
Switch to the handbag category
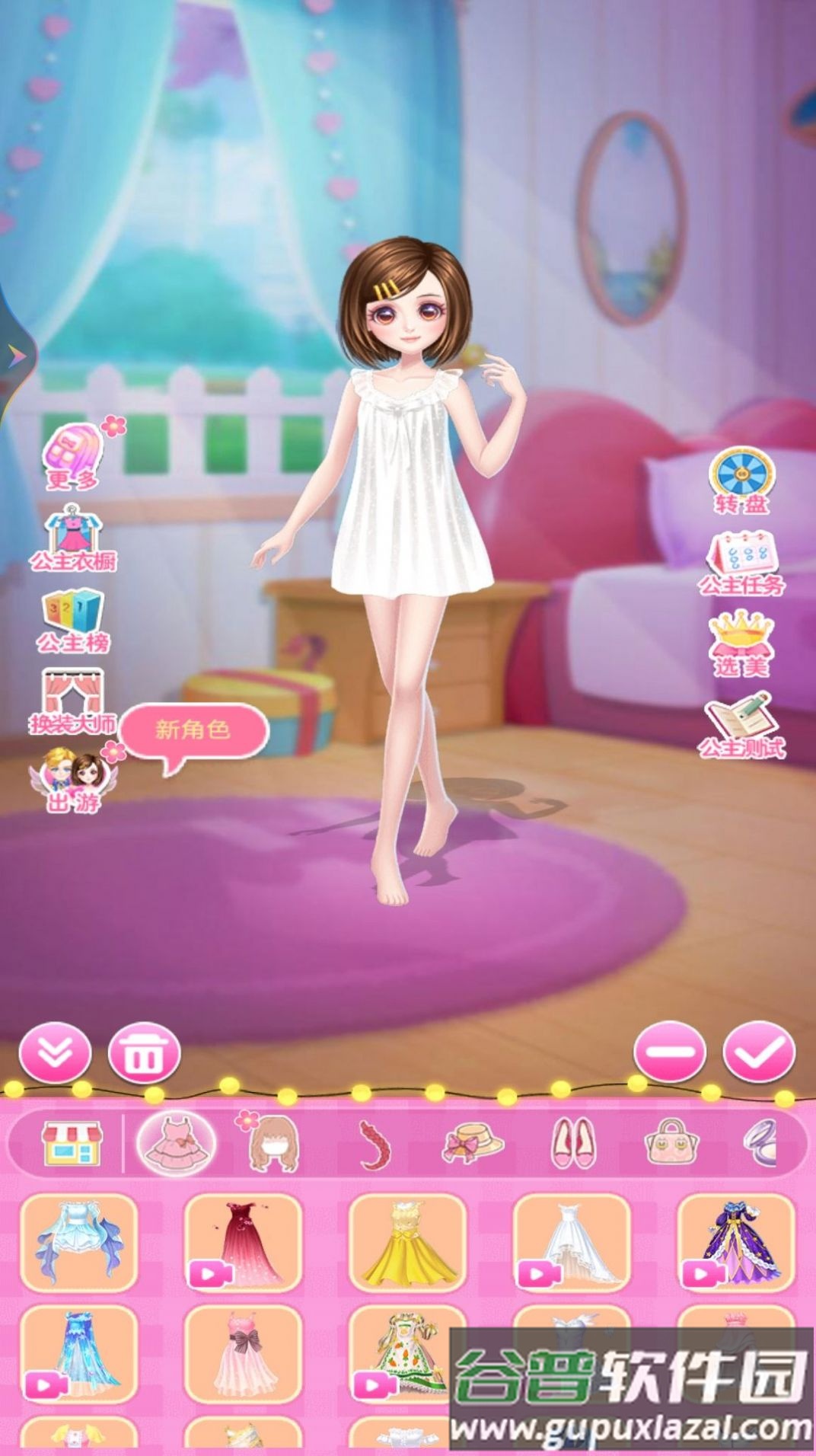[671, 1143]
